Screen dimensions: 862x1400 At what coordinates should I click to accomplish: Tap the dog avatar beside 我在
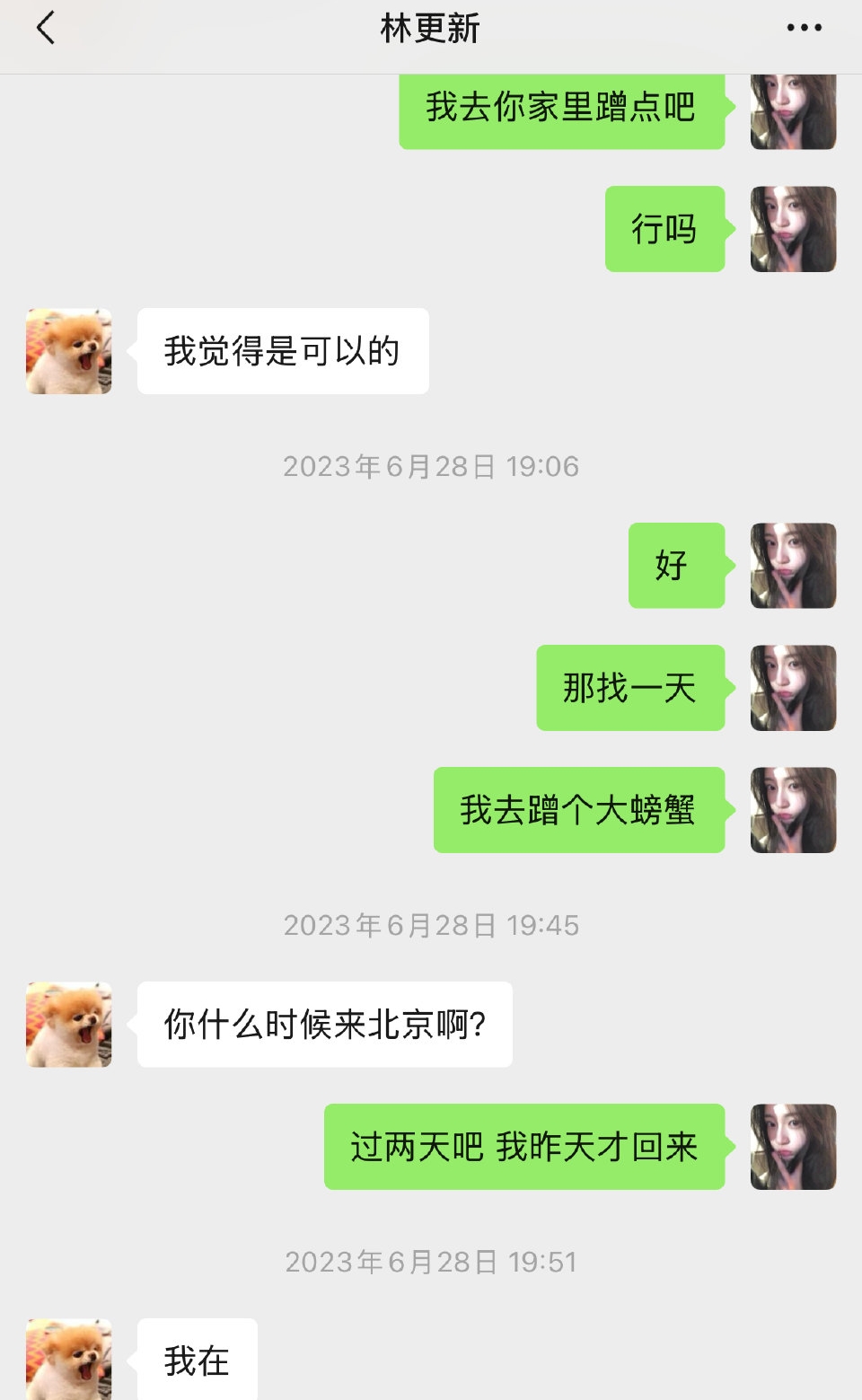[x=68, y=1359]
